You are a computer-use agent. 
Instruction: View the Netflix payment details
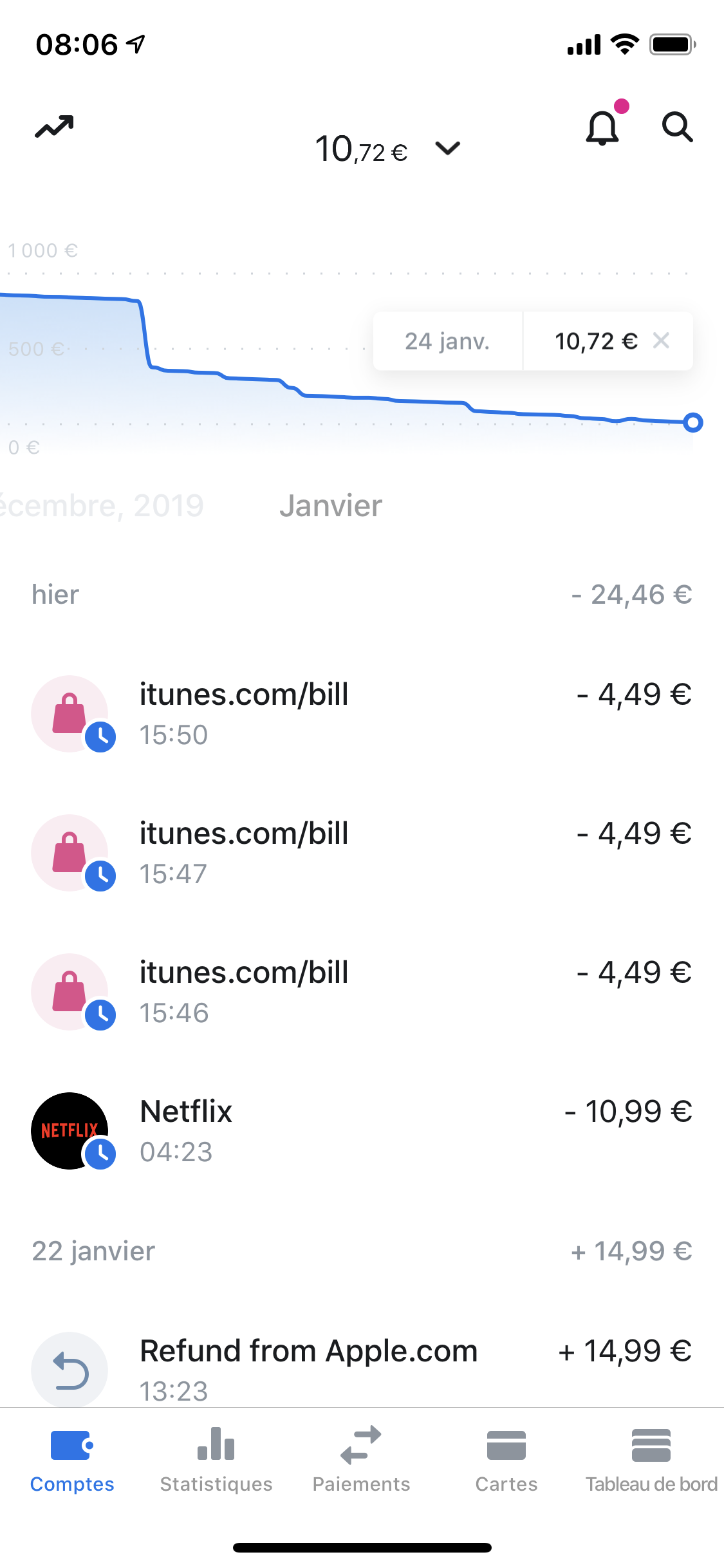tap(360, 1130)
